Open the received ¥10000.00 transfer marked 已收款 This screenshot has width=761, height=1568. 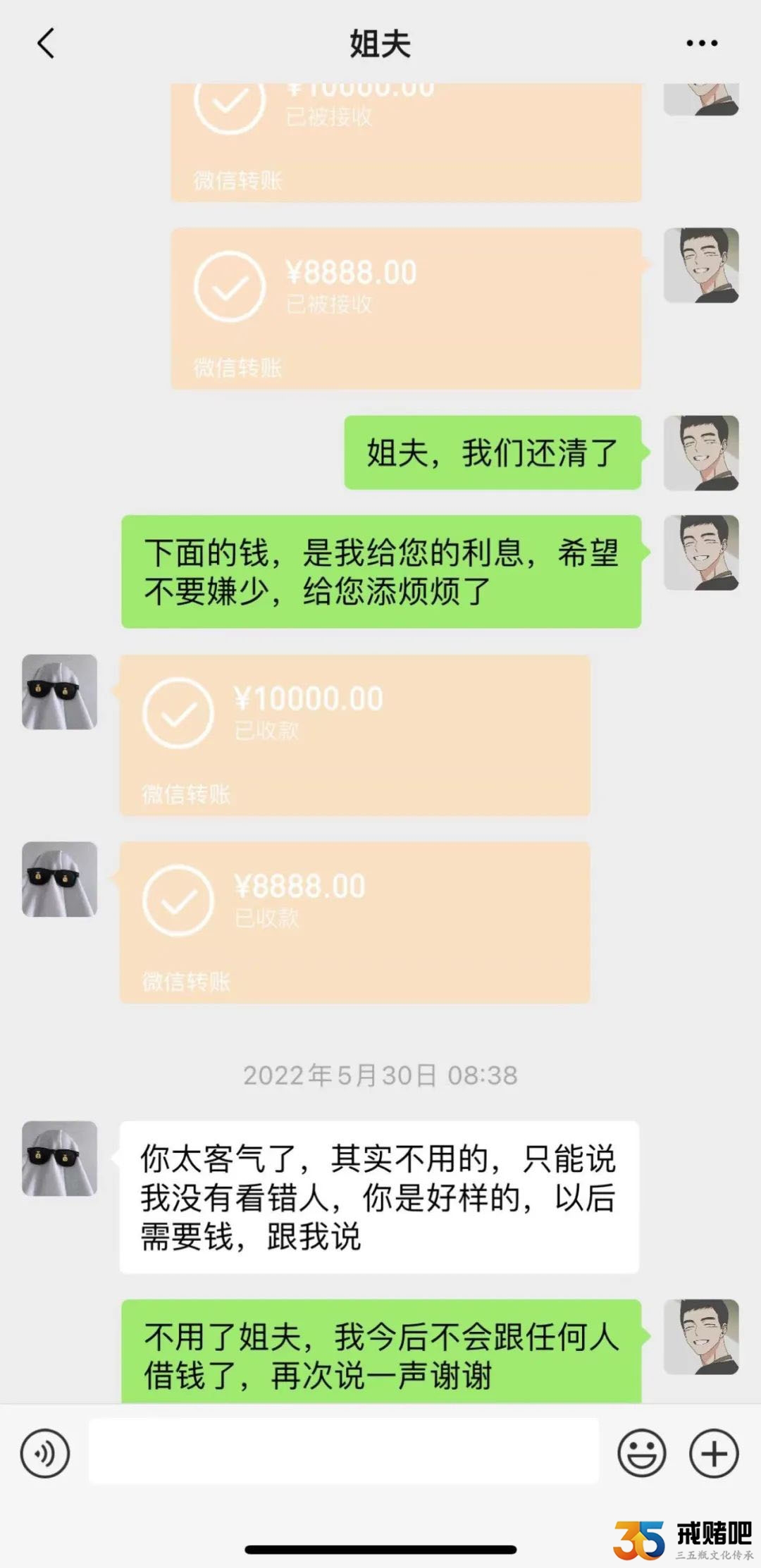click(354, 735)
